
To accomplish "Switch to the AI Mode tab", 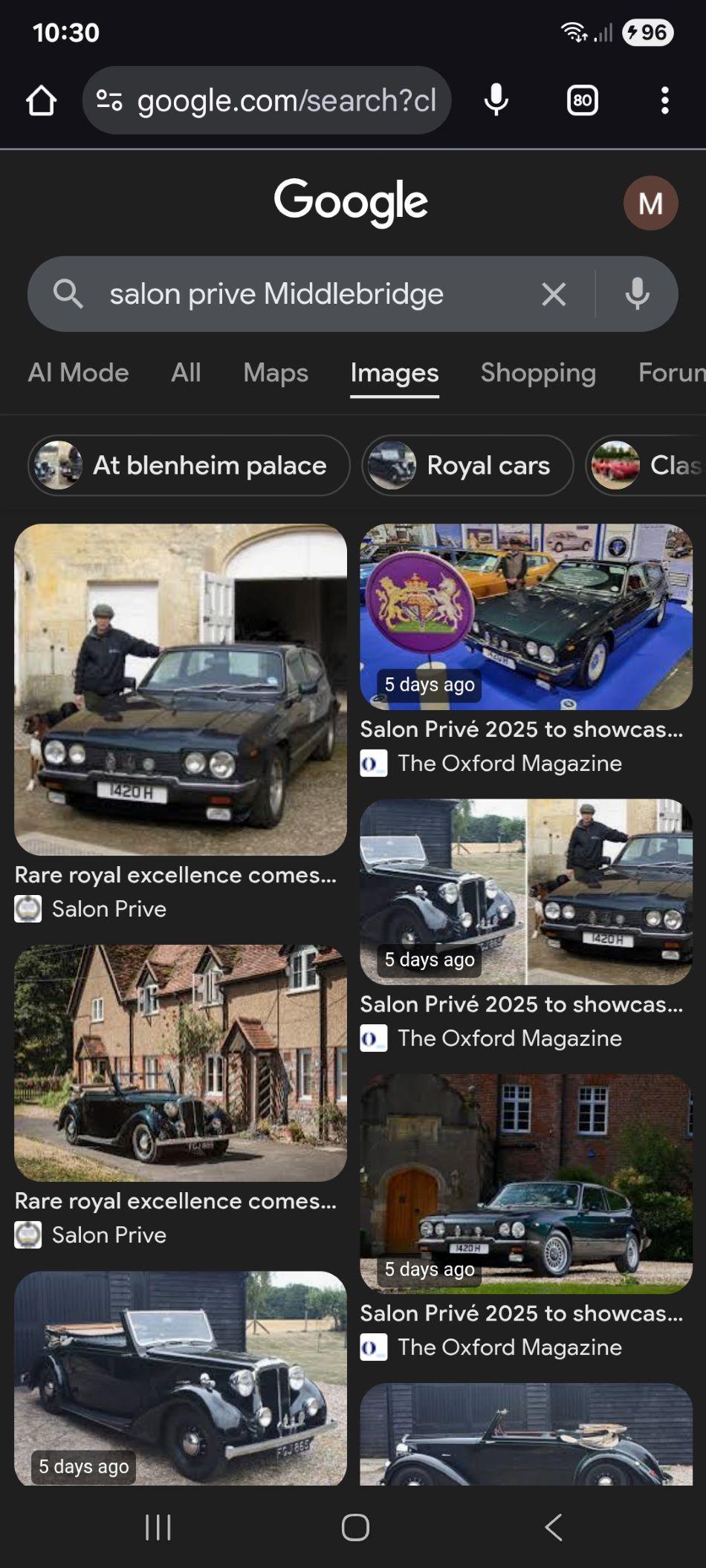I will pos(79,373).
